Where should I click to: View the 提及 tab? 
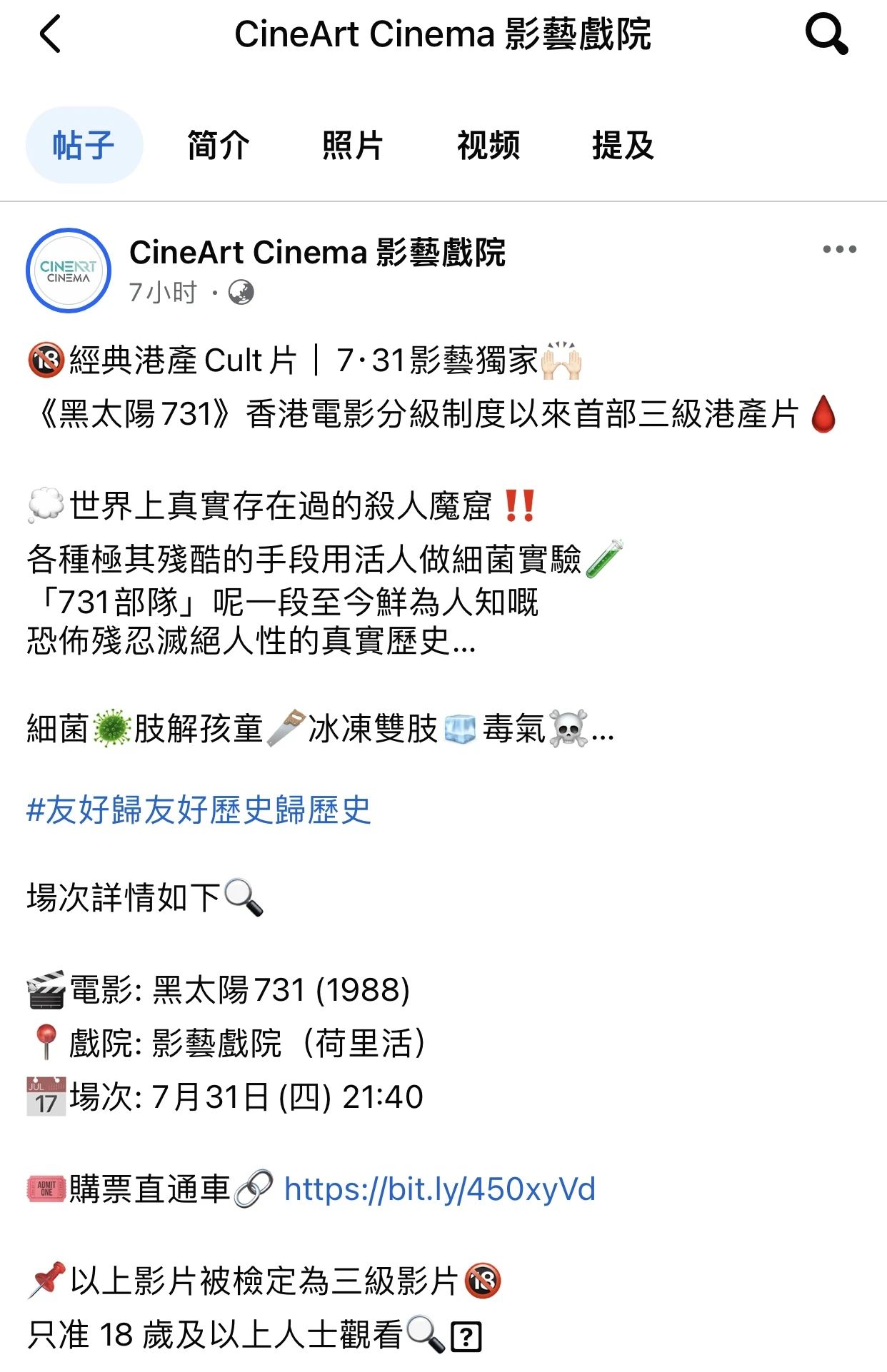623,146
